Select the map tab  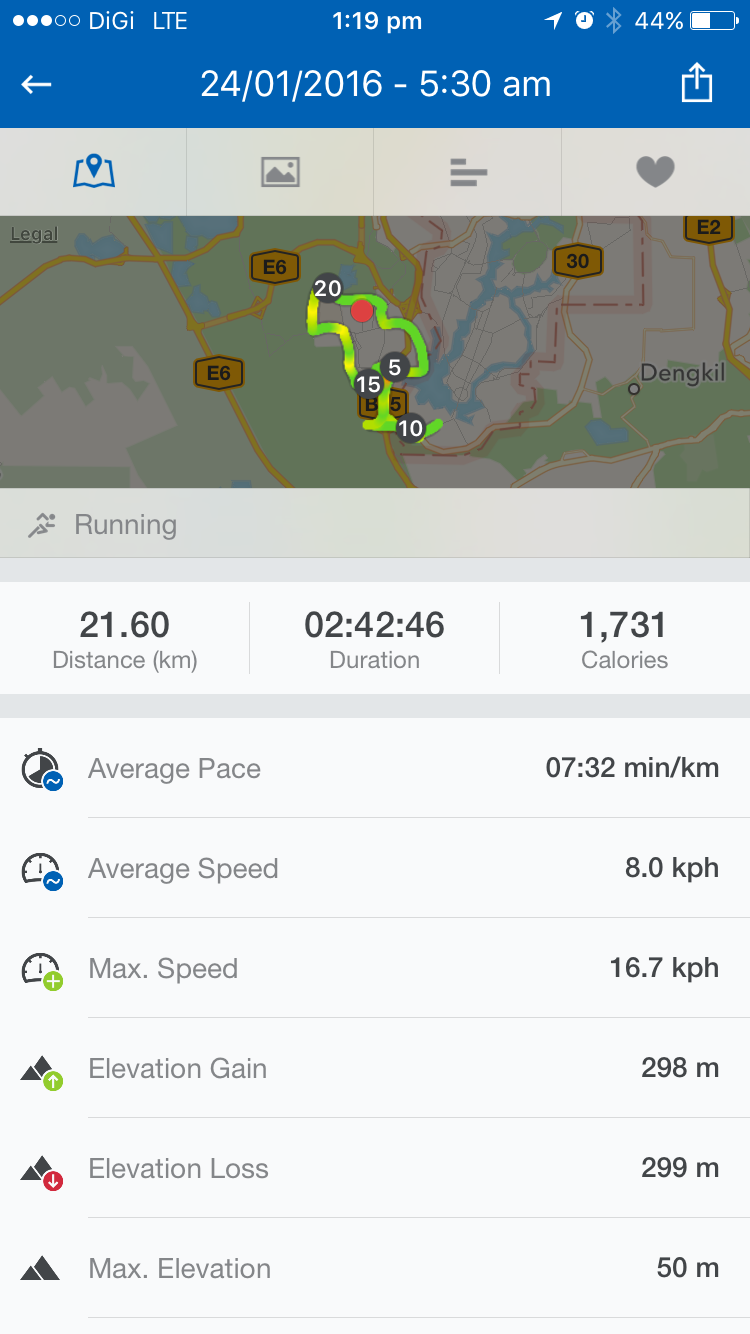click(x=94, y=172)
